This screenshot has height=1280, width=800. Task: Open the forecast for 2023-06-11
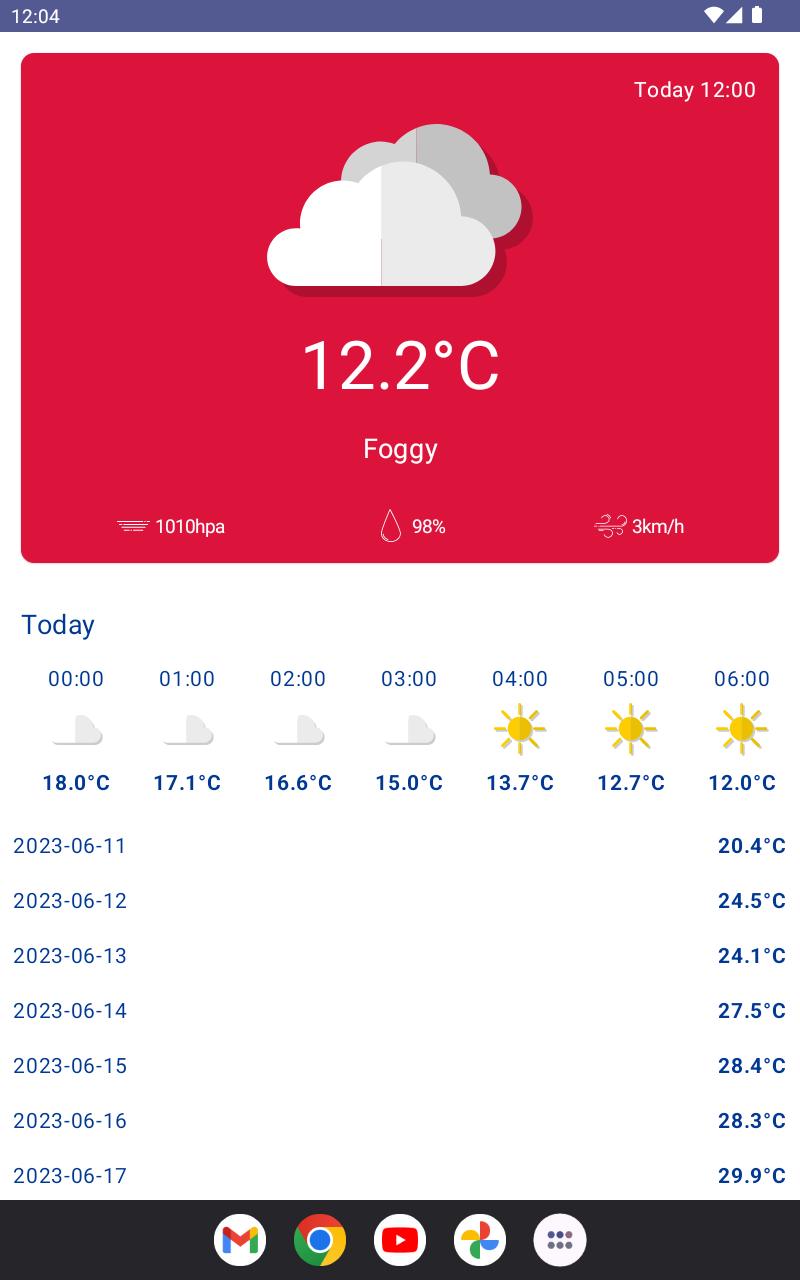[x=400, y=846]
